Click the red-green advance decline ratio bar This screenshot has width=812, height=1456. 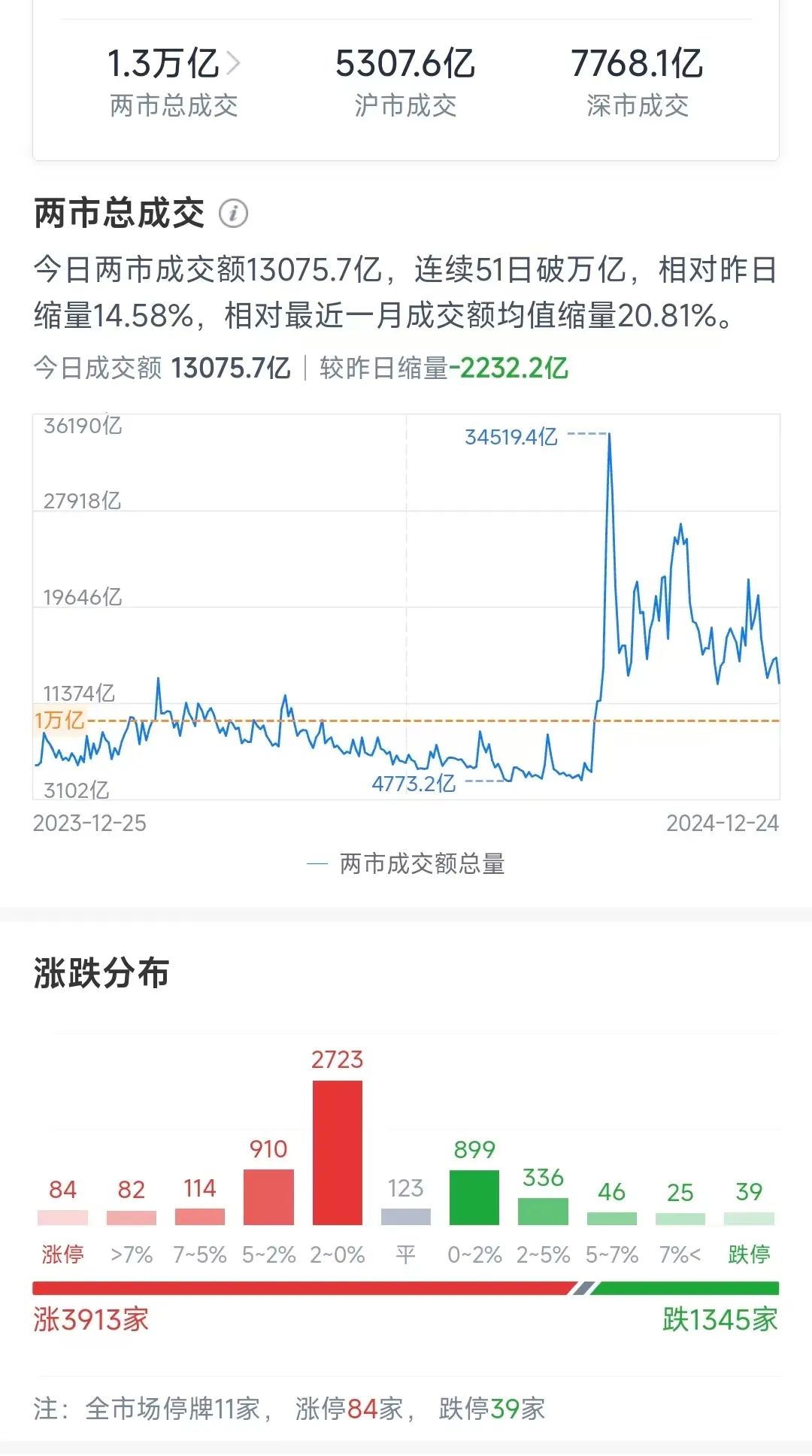[x=406, y=1284]
